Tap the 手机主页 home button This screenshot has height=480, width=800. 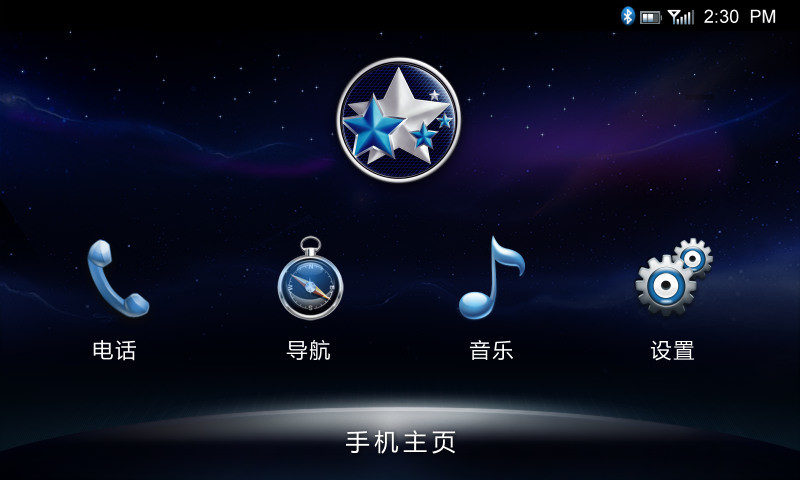click(401, 442)
